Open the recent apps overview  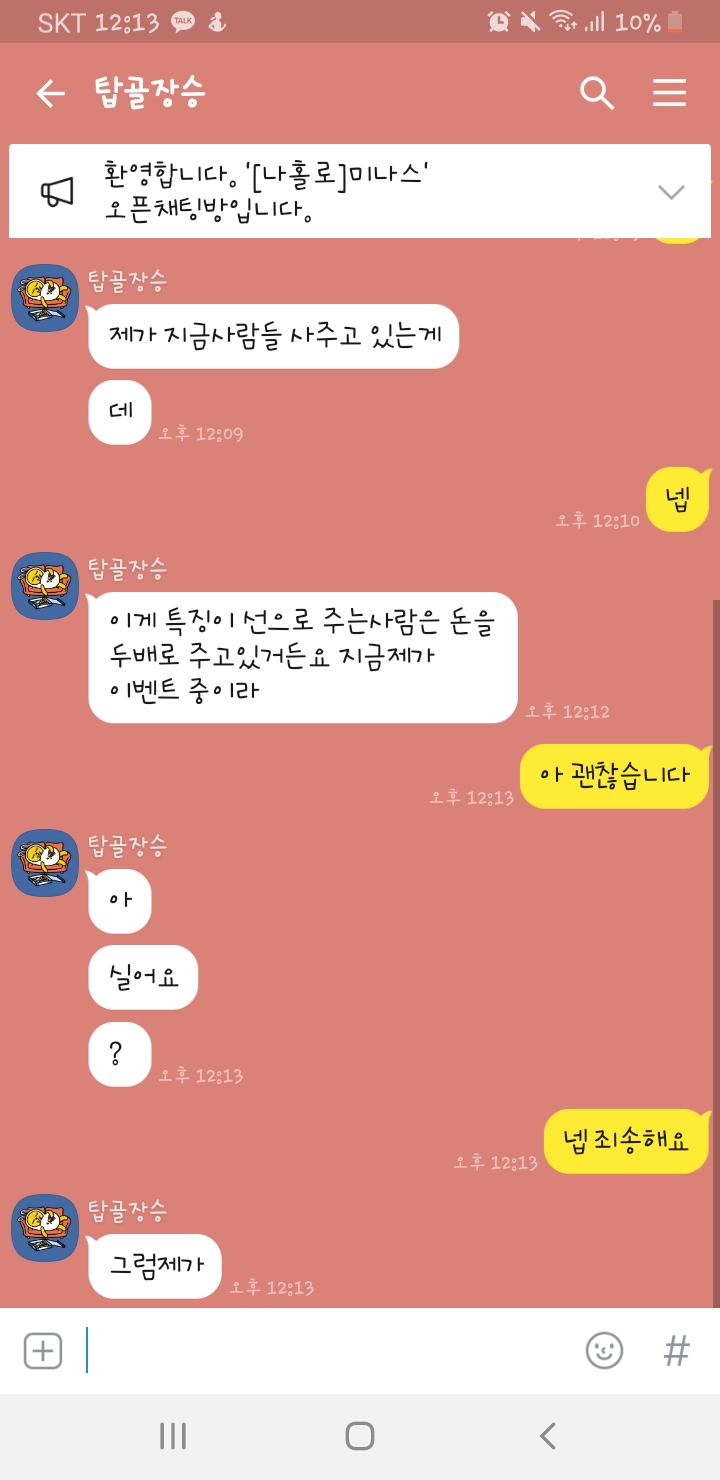173,1436
